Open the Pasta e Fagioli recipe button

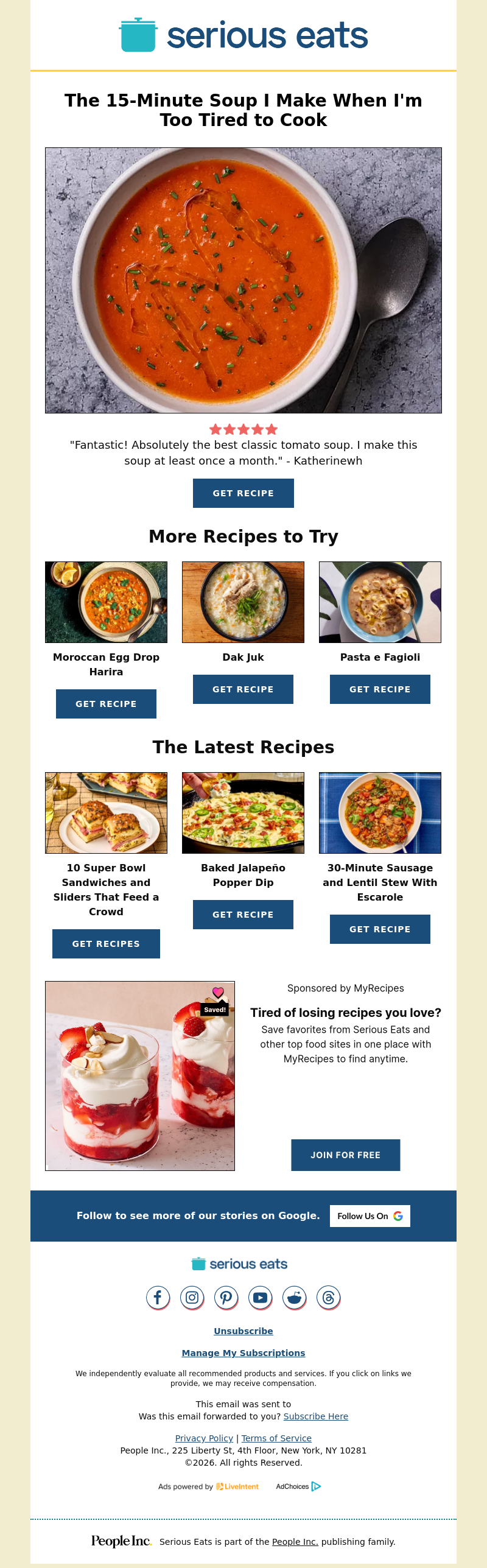pos(380,689)
